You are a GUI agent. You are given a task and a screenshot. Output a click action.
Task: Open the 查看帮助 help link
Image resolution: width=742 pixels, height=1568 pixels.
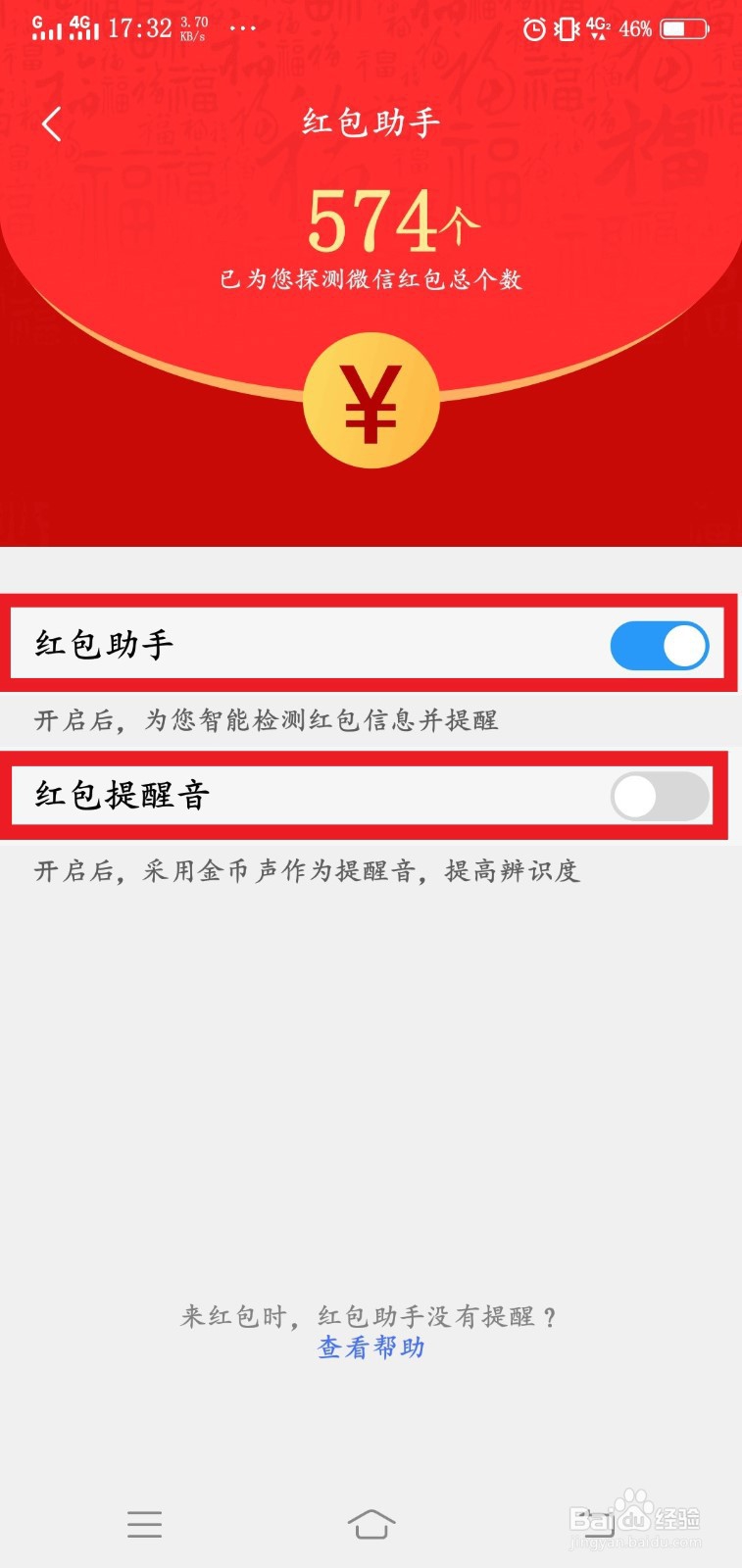point(369,1348)
